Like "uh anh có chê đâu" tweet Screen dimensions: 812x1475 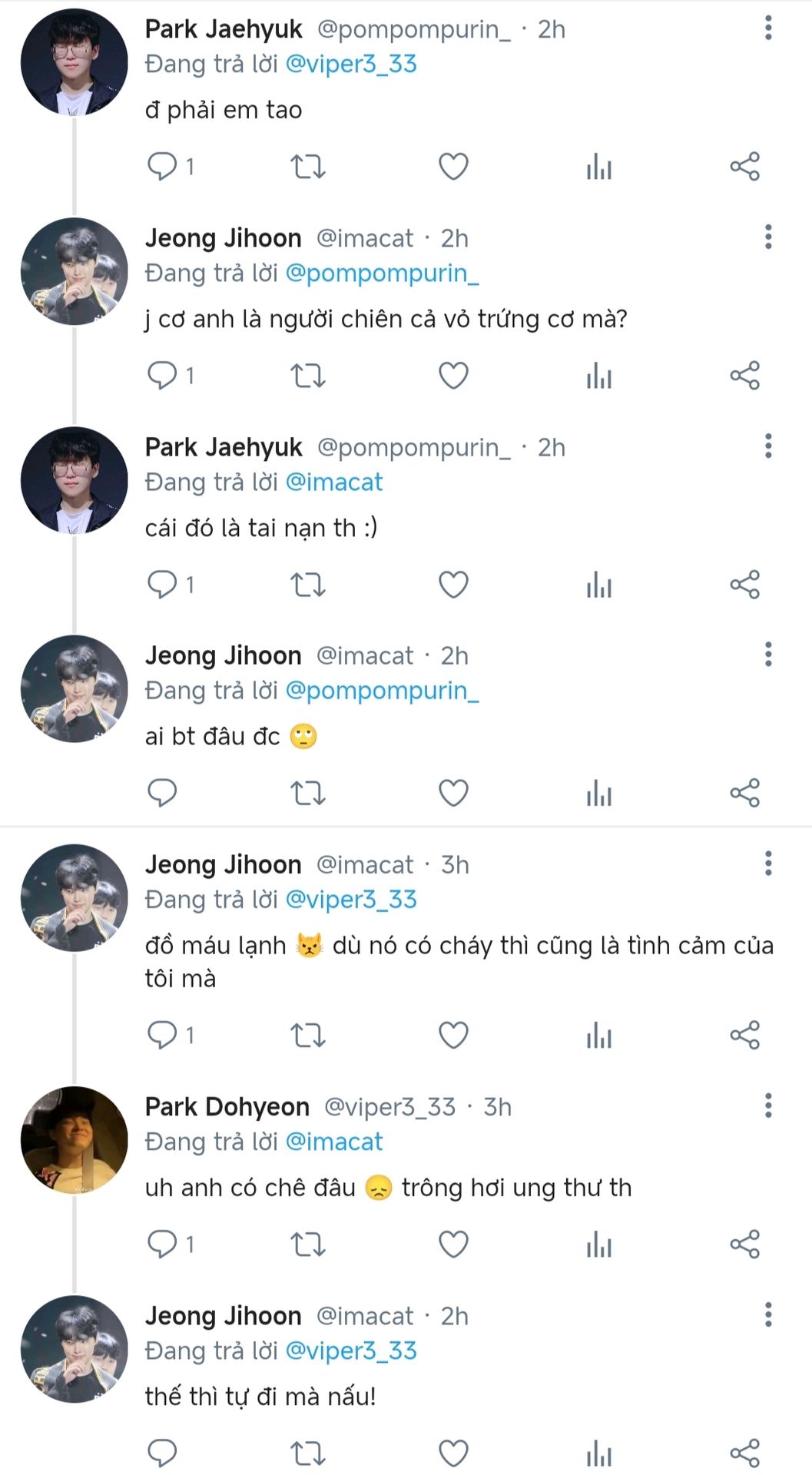[x=453, y=1245]
